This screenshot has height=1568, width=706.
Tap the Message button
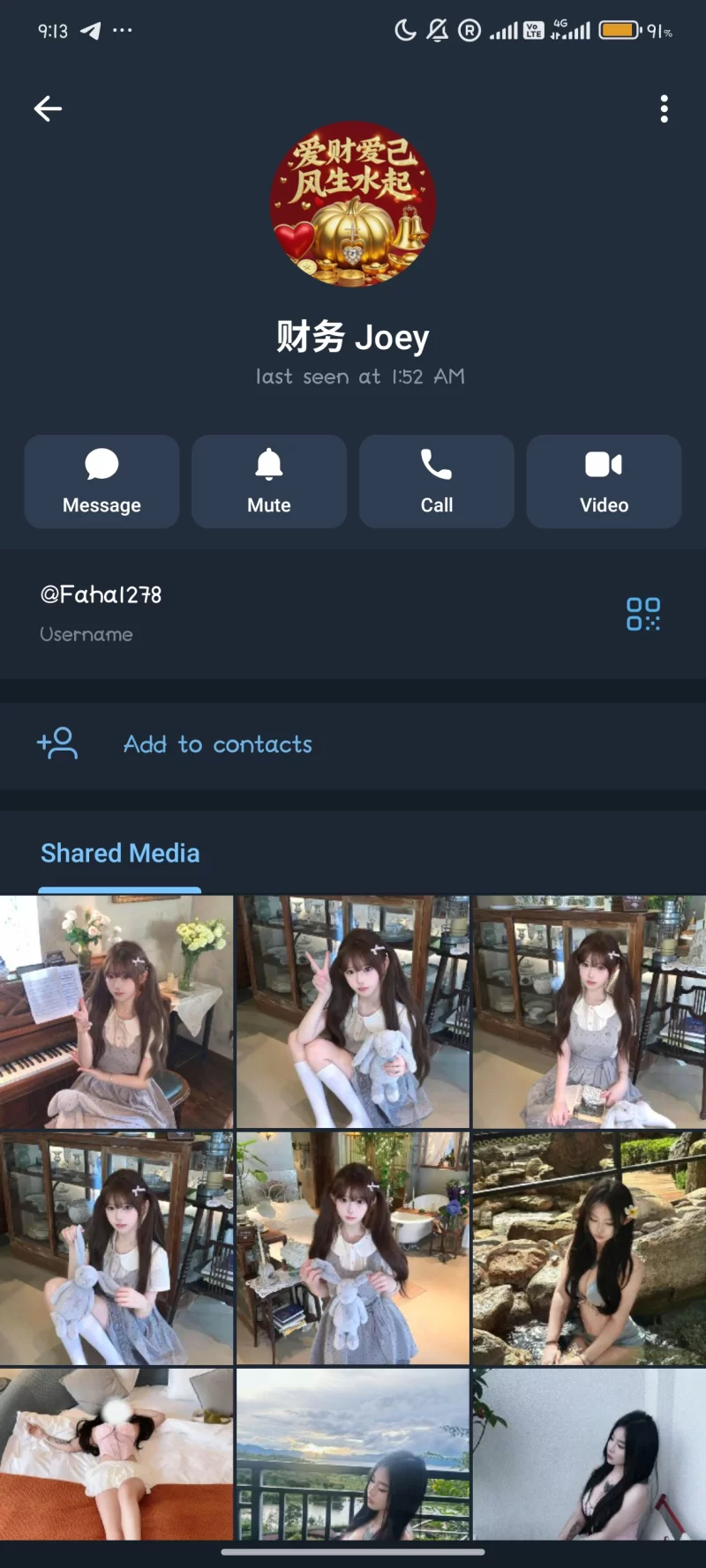[x=101, y=482]
